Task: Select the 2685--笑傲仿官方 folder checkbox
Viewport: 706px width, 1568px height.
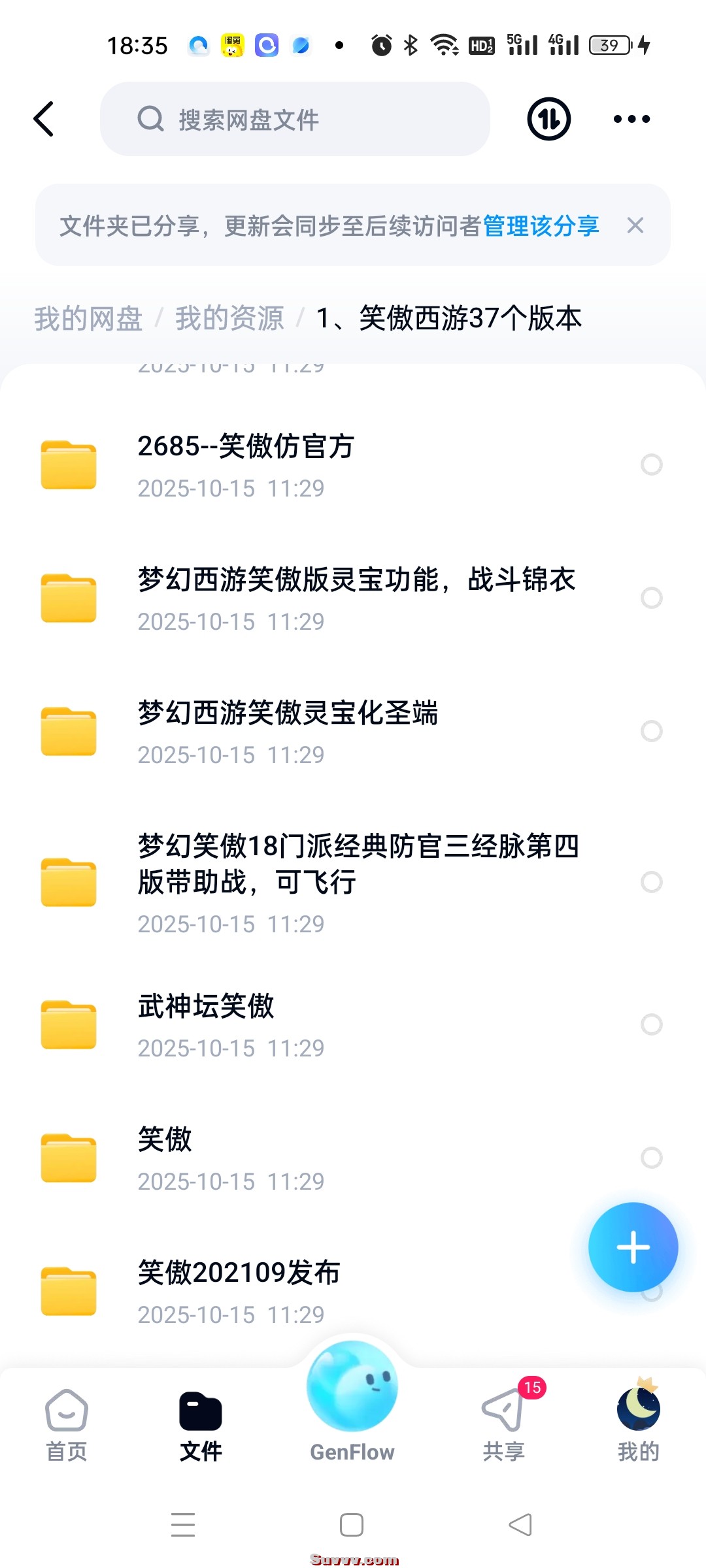Action: [x=650, y=465]
